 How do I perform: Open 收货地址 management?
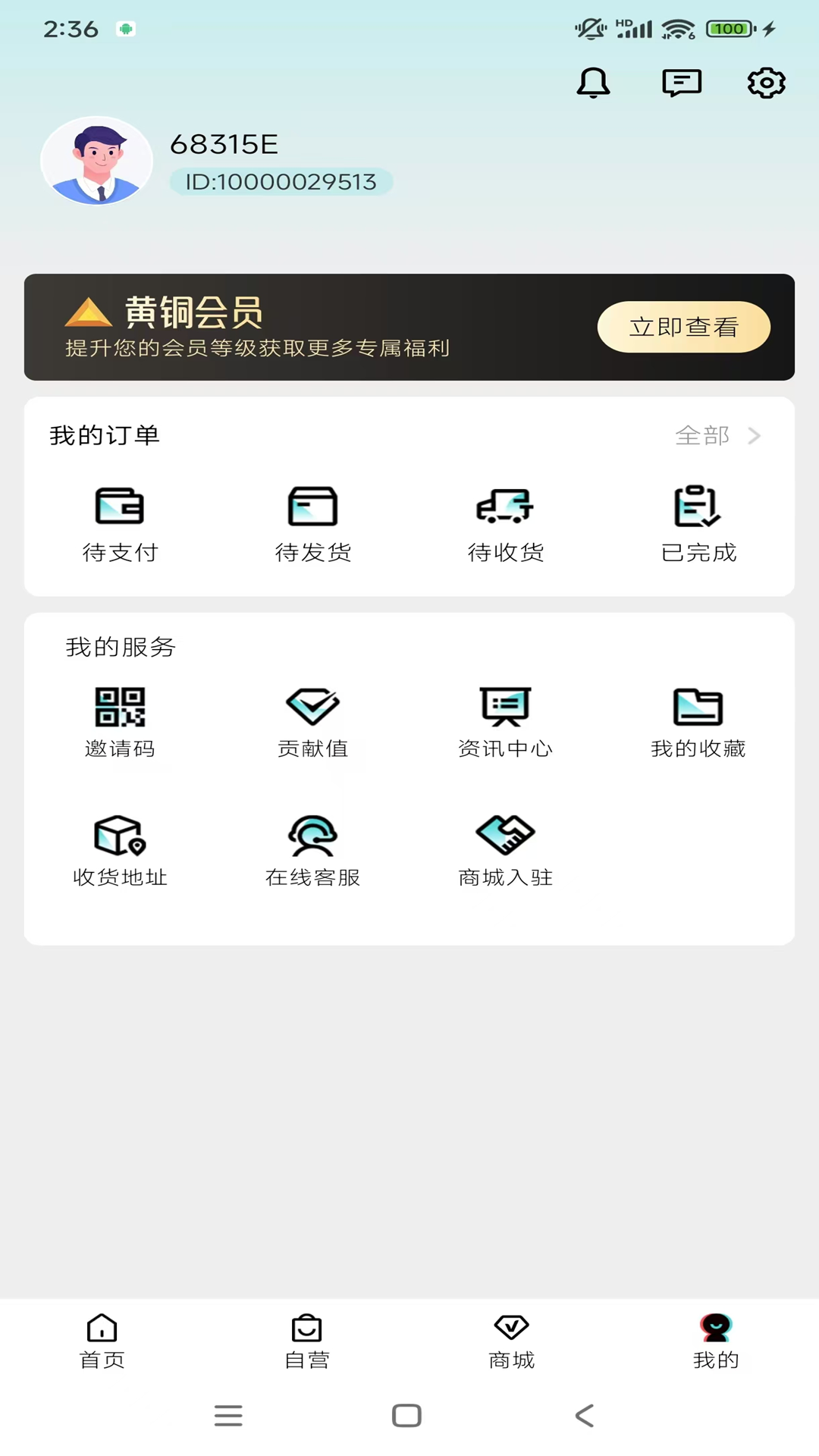(x=120, y=851)
